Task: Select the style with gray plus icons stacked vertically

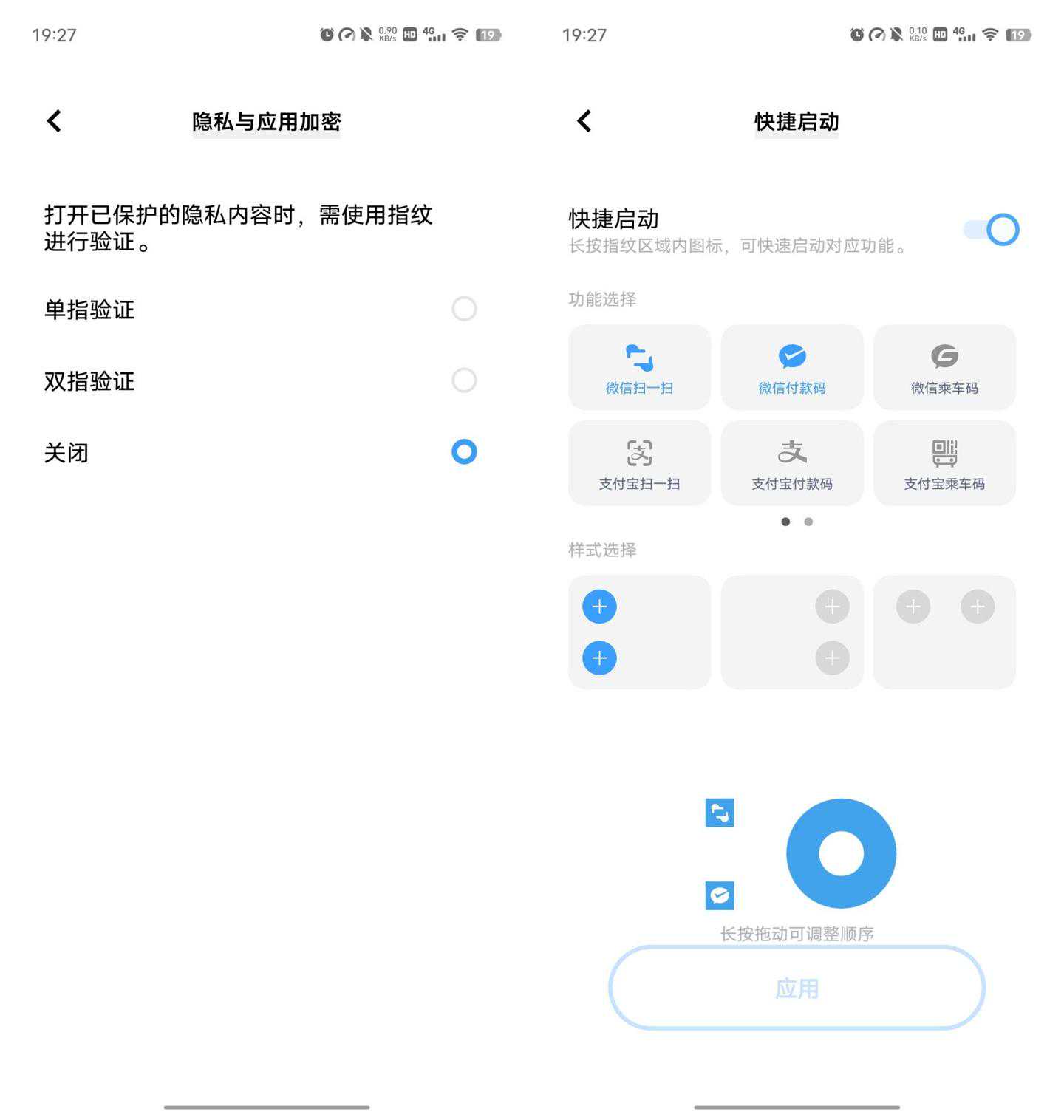Action: 791,632
